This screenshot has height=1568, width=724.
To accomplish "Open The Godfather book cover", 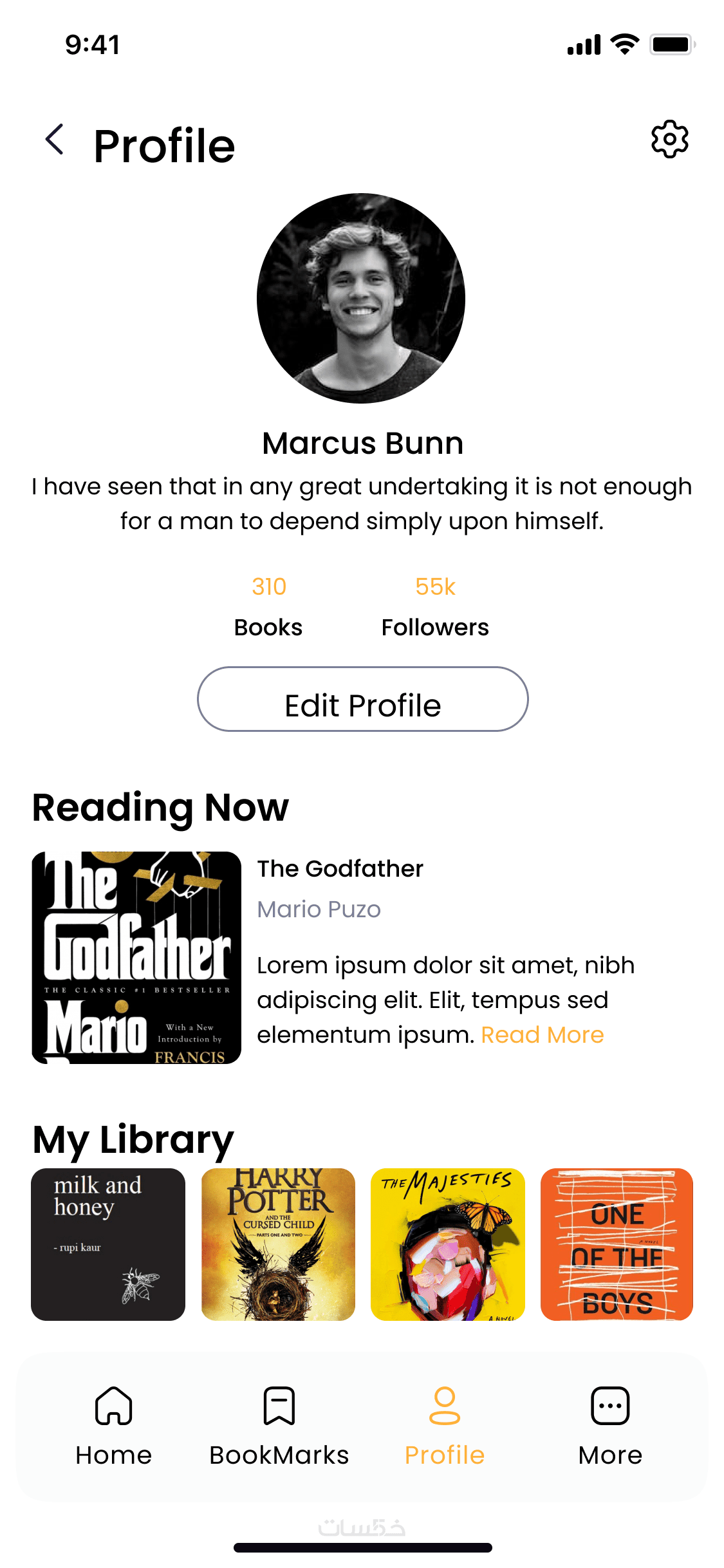I will pos(136,957).
